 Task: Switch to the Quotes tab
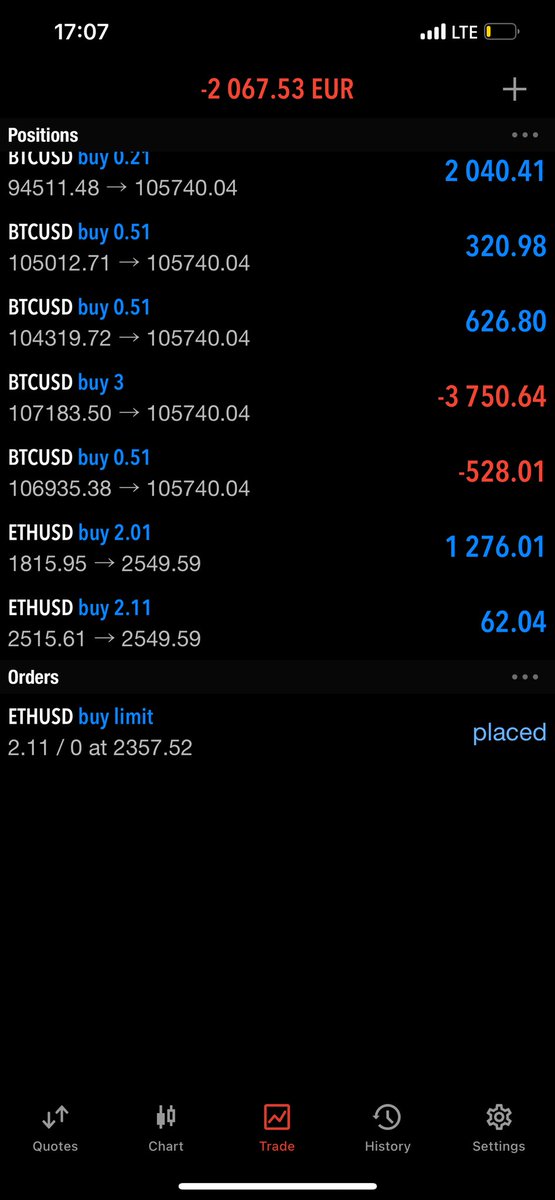(x=55, y=1129)
